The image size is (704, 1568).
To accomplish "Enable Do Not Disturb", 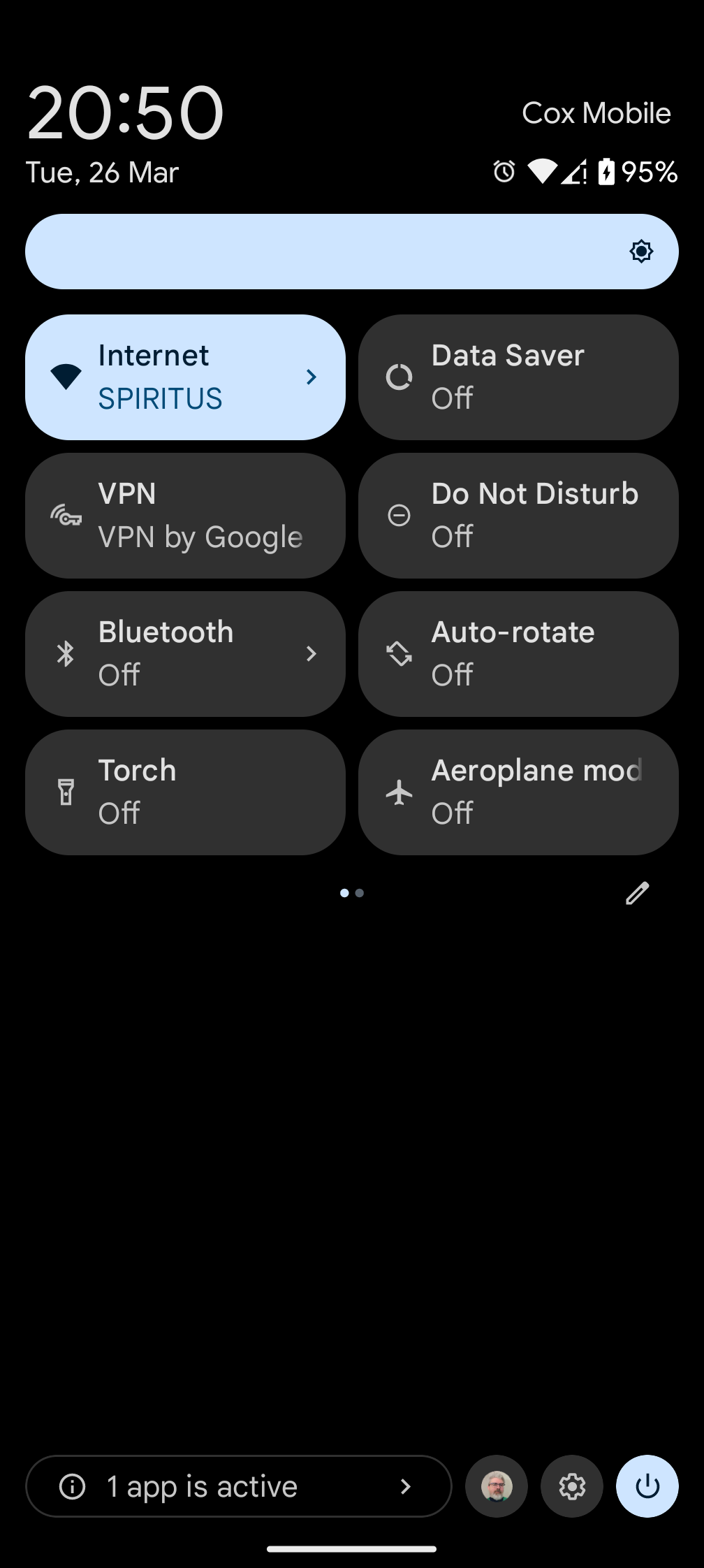I will click(518, 516).
